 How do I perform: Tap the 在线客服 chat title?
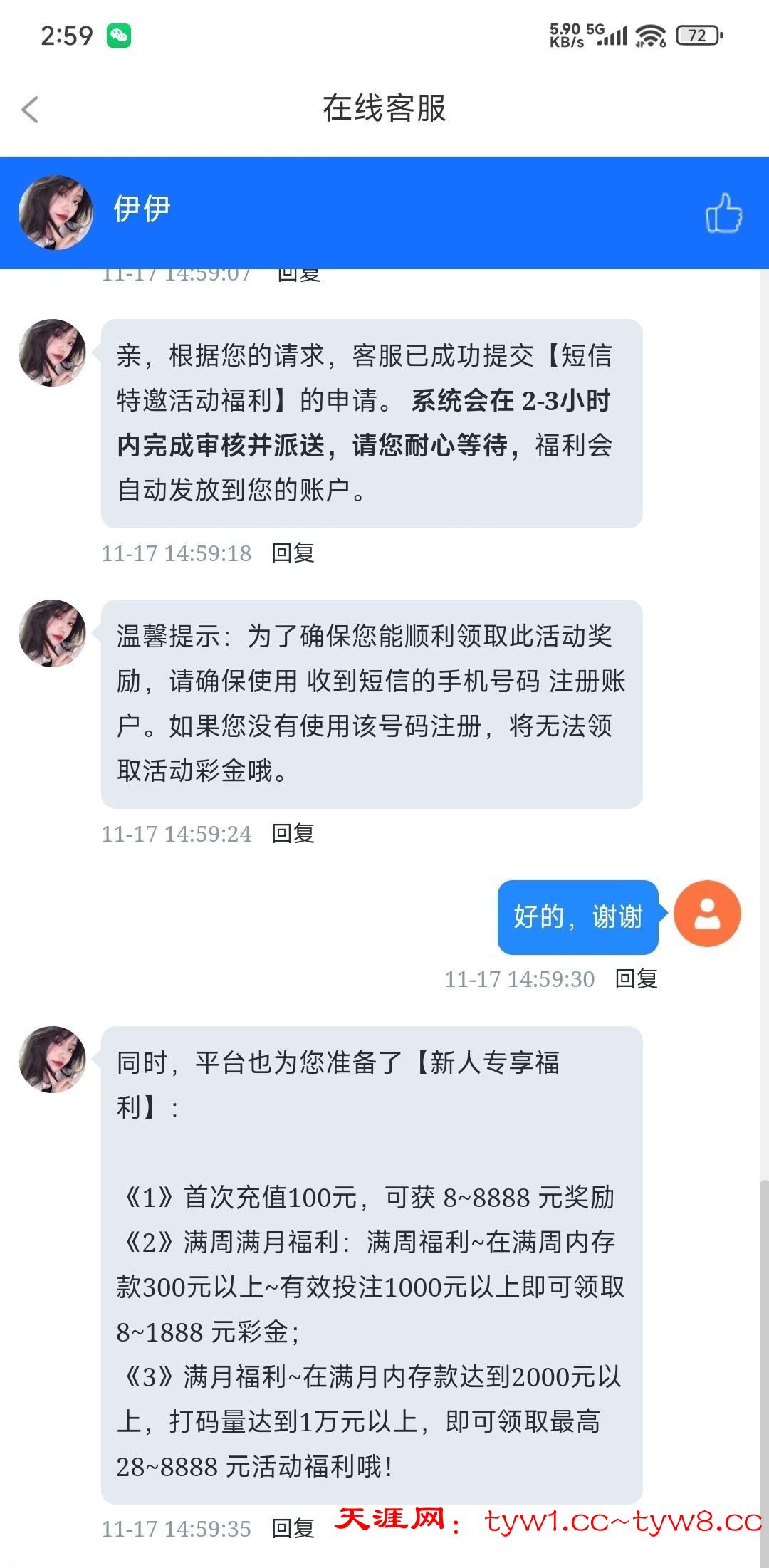pos(384,108)
